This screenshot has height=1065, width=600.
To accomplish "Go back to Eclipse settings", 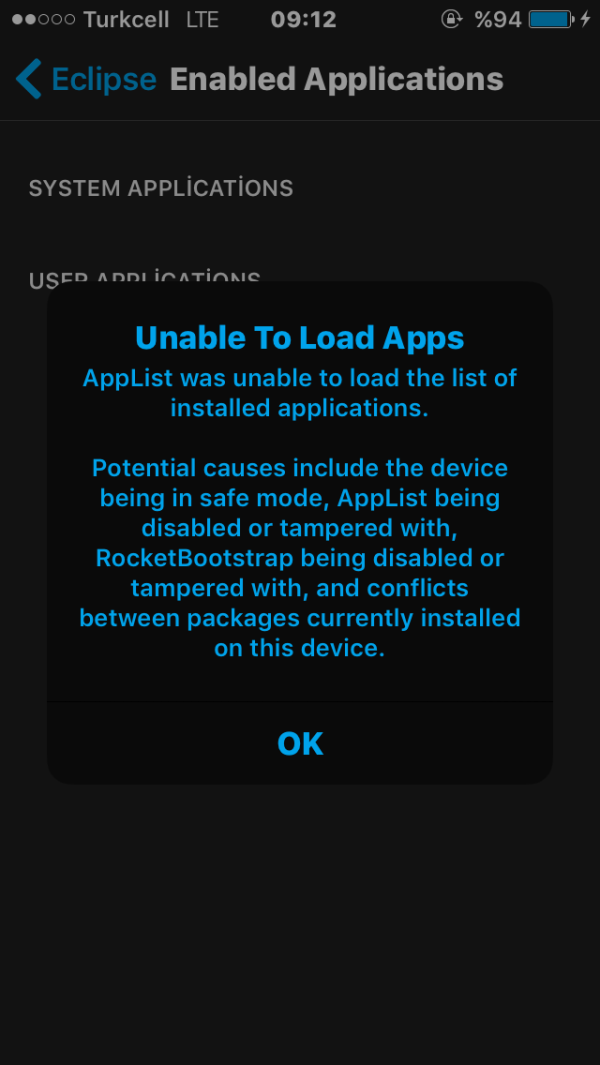I will click(86, 79).
